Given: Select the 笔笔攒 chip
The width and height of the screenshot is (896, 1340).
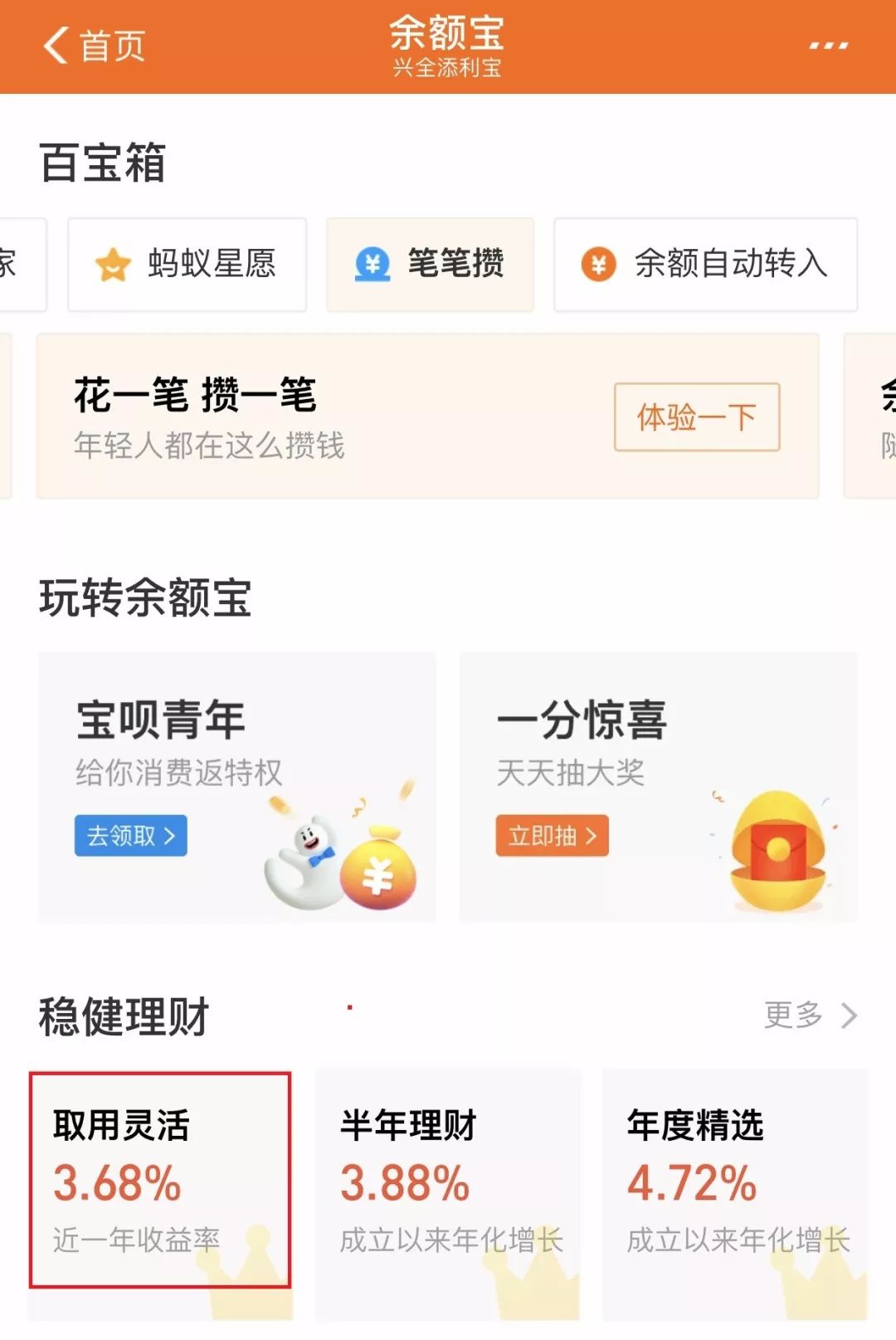Looking at the screenshot, I should click(430, 265).
